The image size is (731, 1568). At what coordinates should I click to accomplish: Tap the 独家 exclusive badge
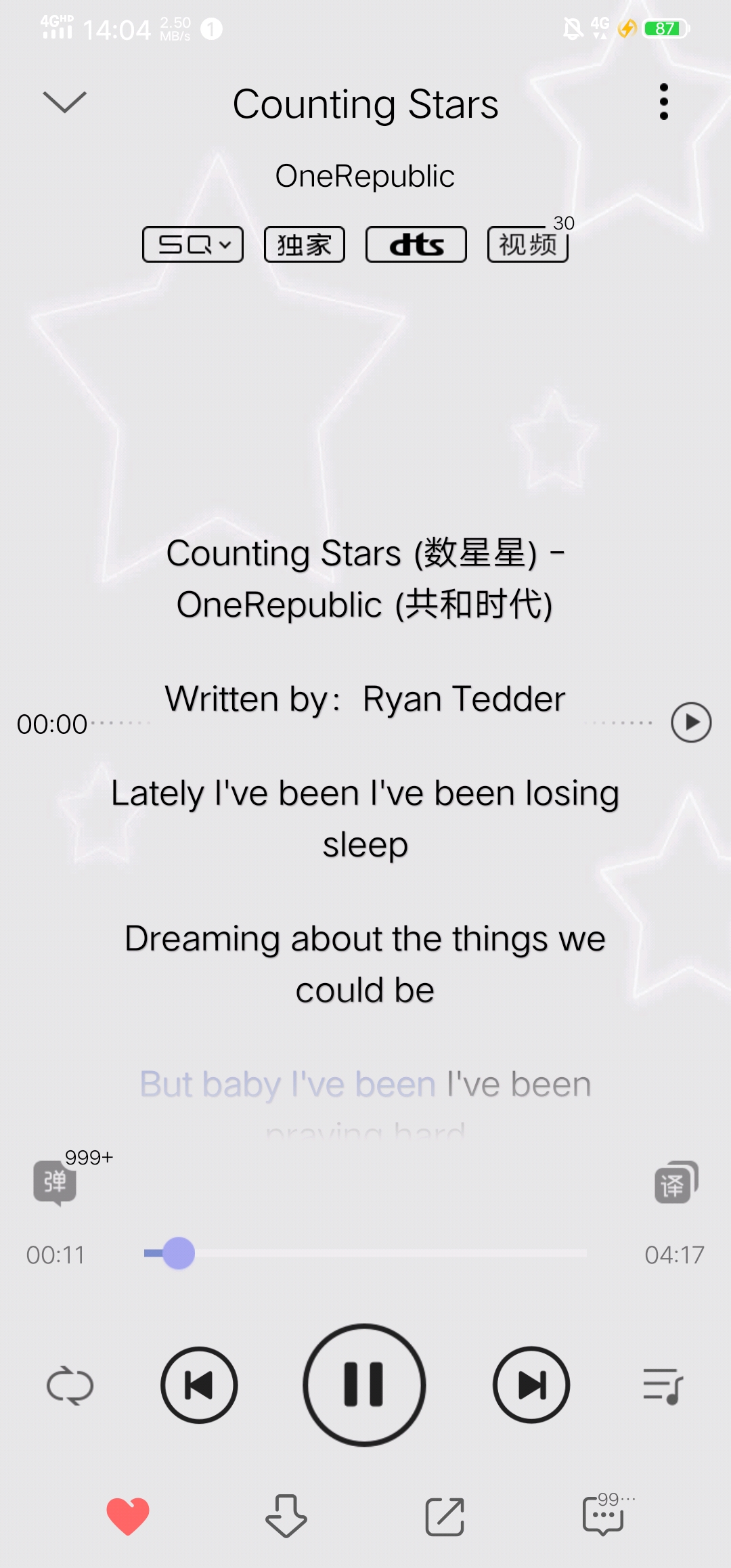pyautogui.click(x=304, y=244)
